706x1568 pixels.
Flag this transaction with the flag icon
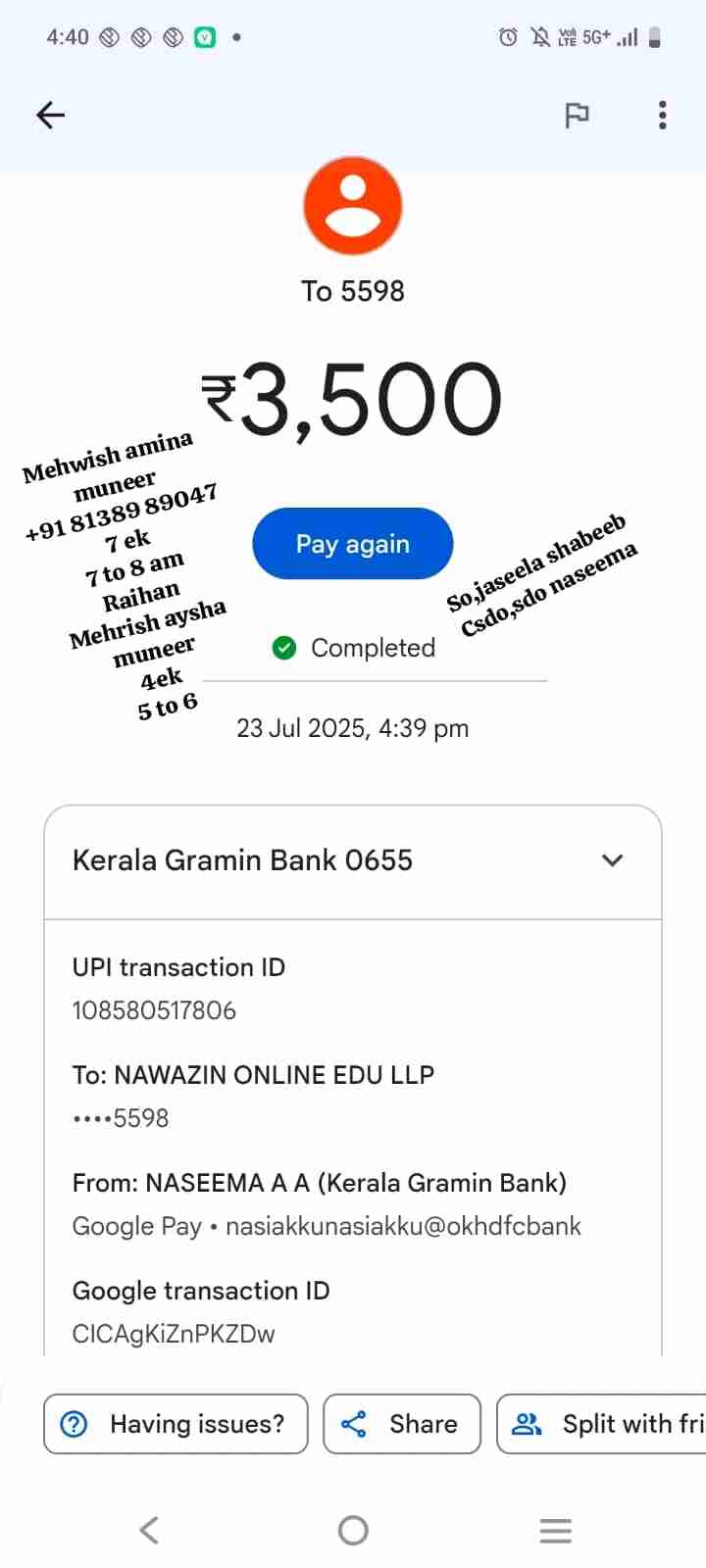[577, 116]
